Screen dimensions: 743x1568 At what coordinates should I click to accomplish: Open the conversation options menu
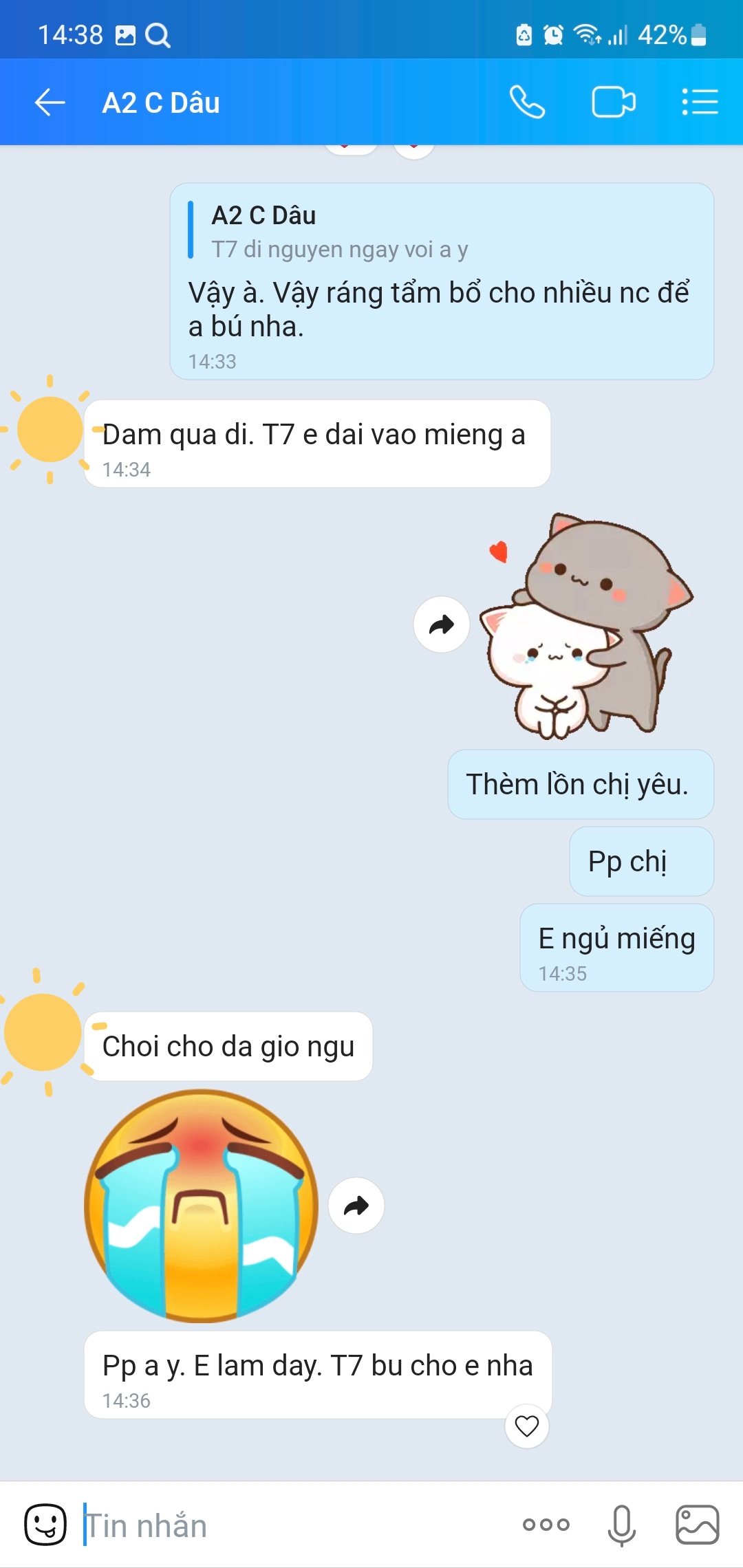[700, 102]
